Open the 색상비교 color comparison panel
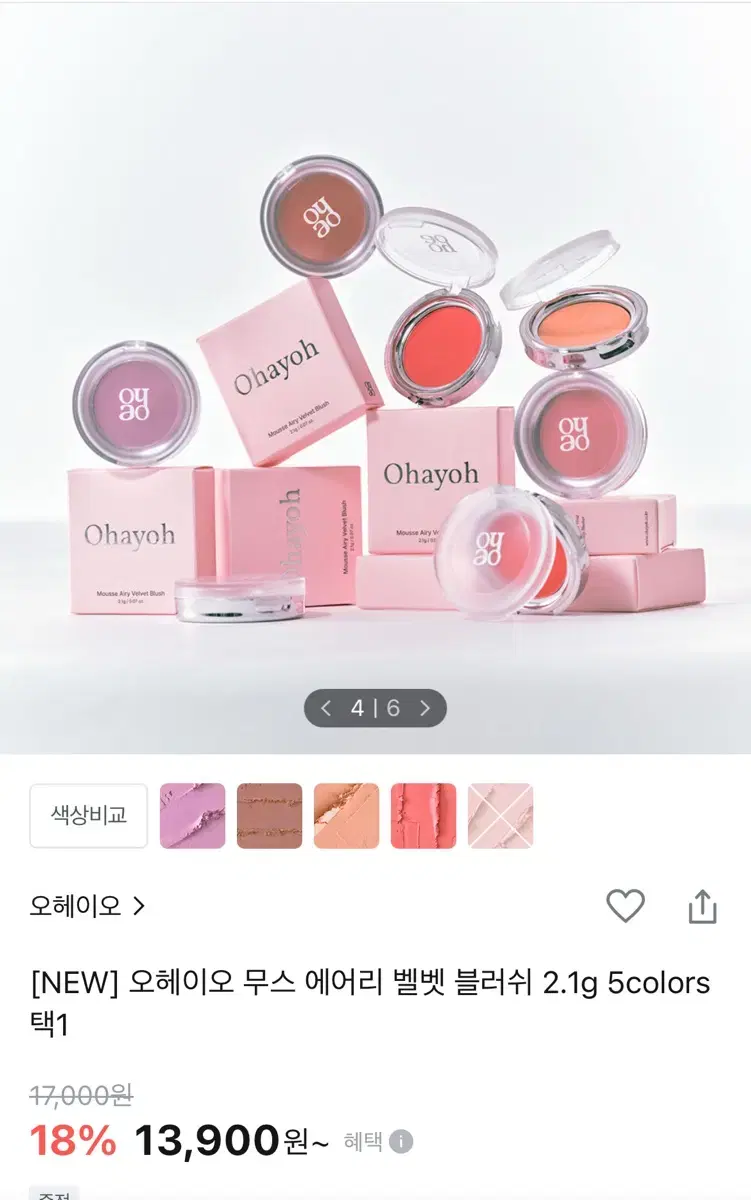 (88, 817)
